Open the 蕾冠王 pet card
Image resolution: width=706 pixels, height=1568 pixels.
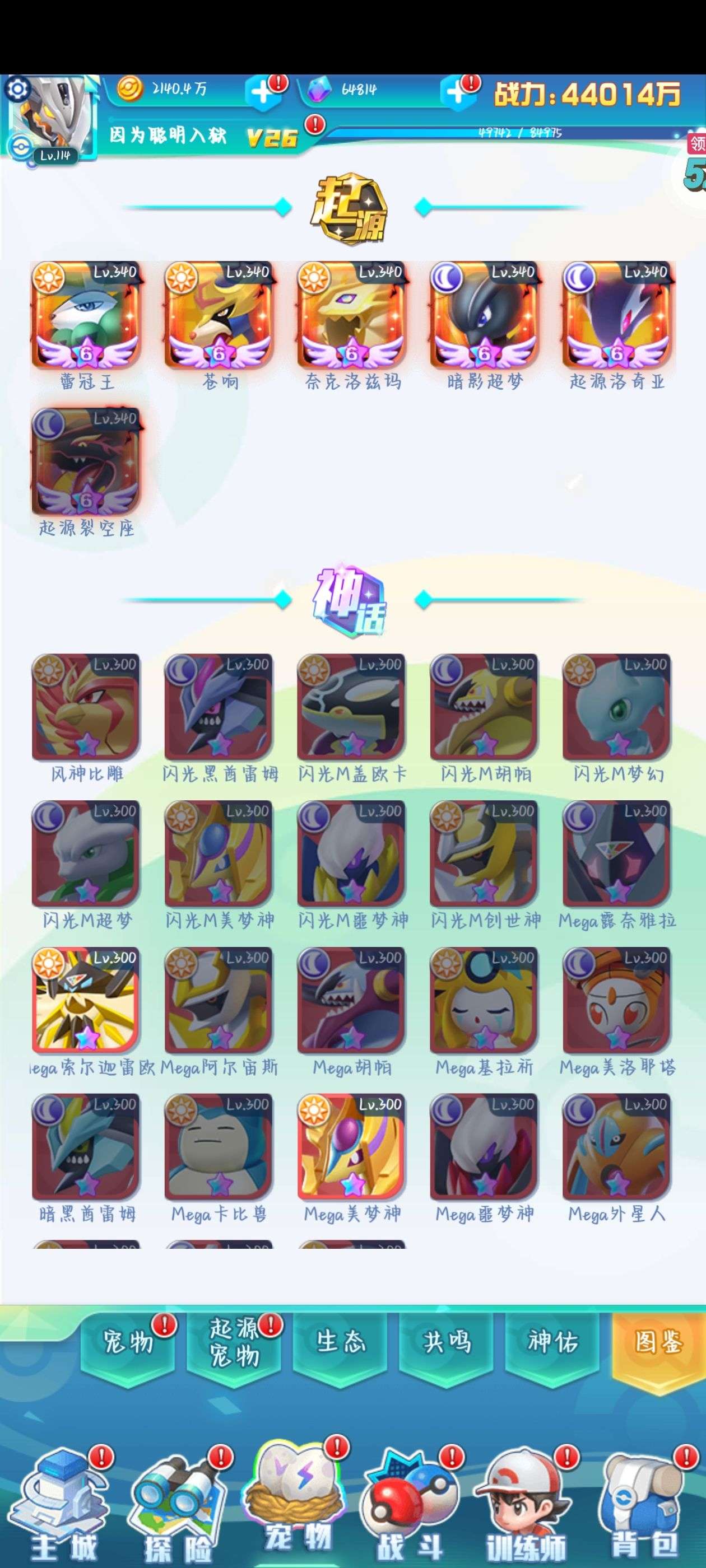coord(86,316)
